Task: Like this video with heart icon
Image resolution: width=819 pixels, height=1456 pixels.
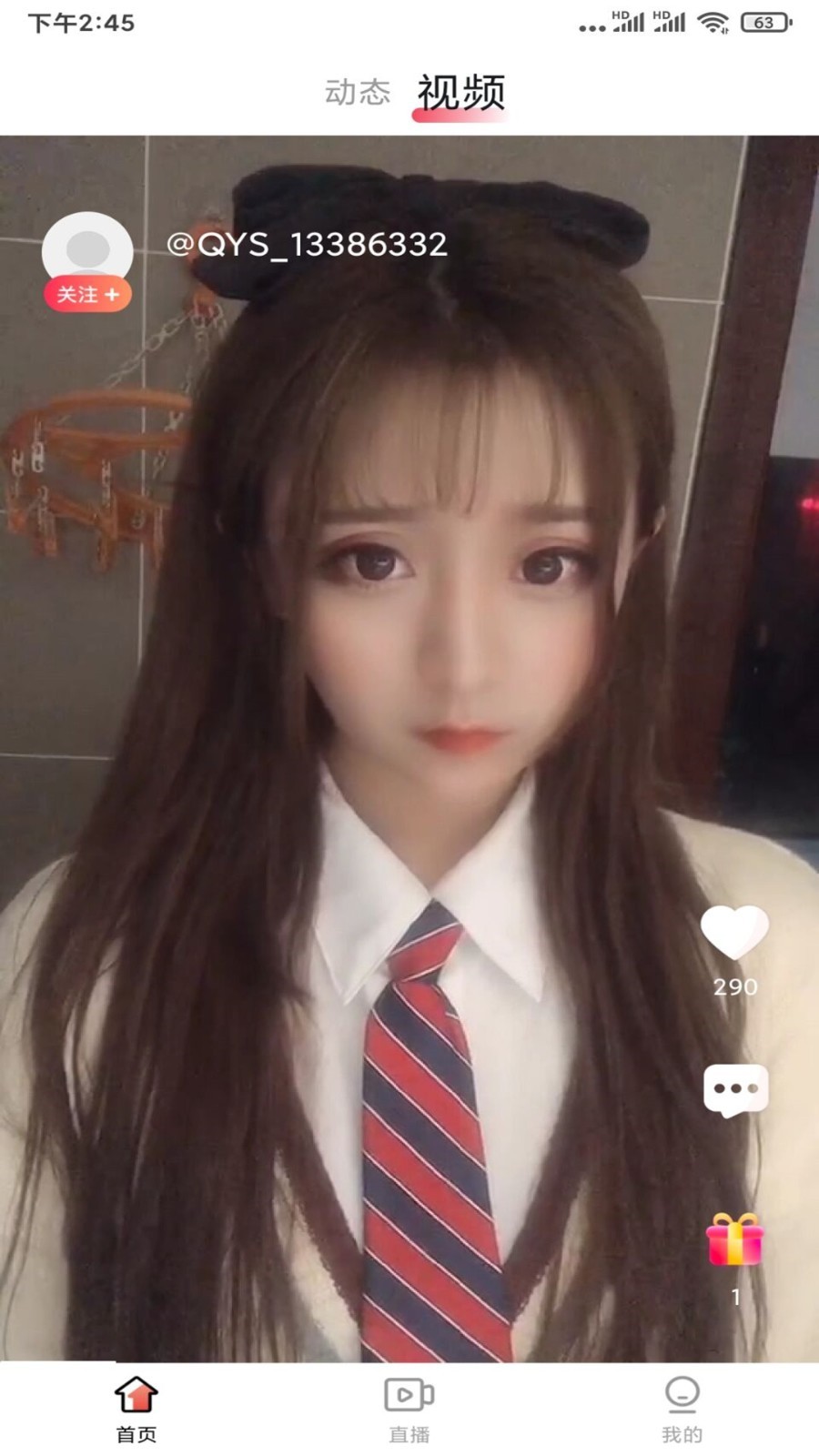Action: coord(734,933)
